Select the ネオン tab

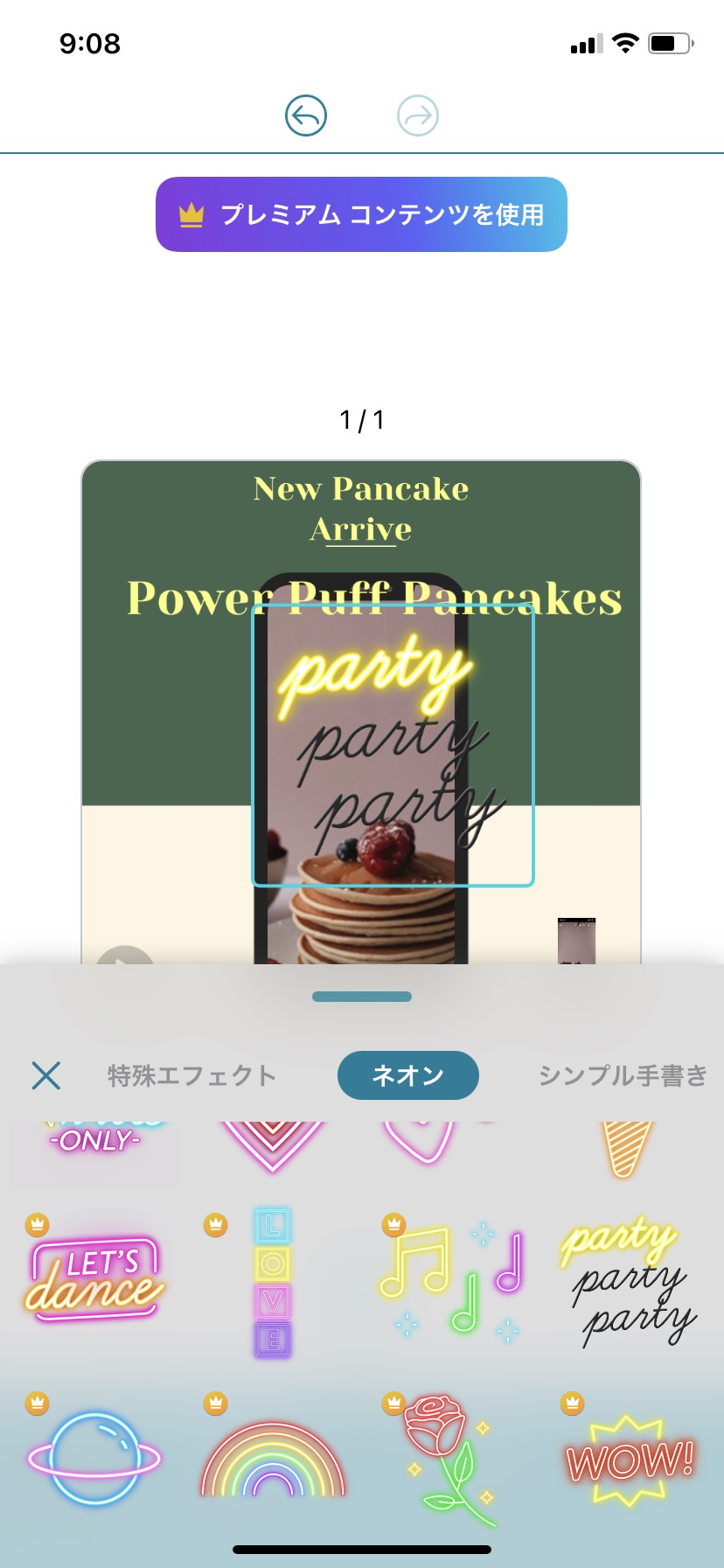point(407,1075)
